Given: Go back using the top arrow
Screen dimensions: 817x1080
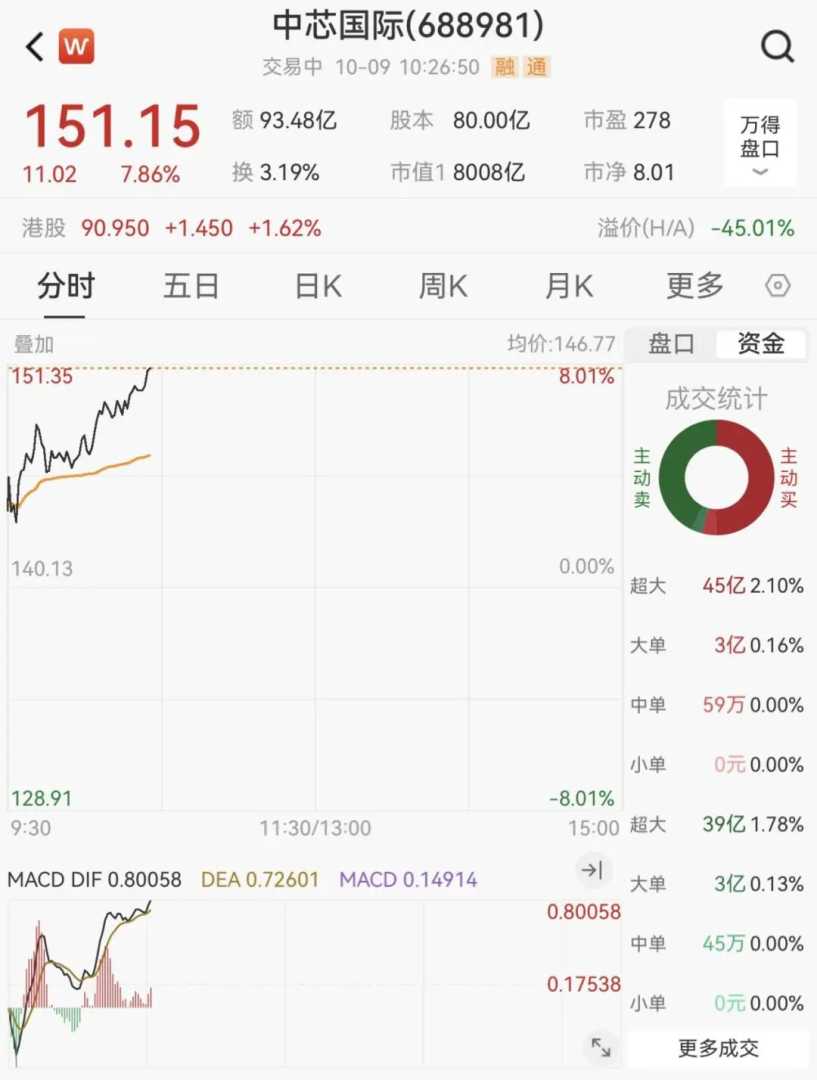Looking at the screenshot, I should [35, 46].
